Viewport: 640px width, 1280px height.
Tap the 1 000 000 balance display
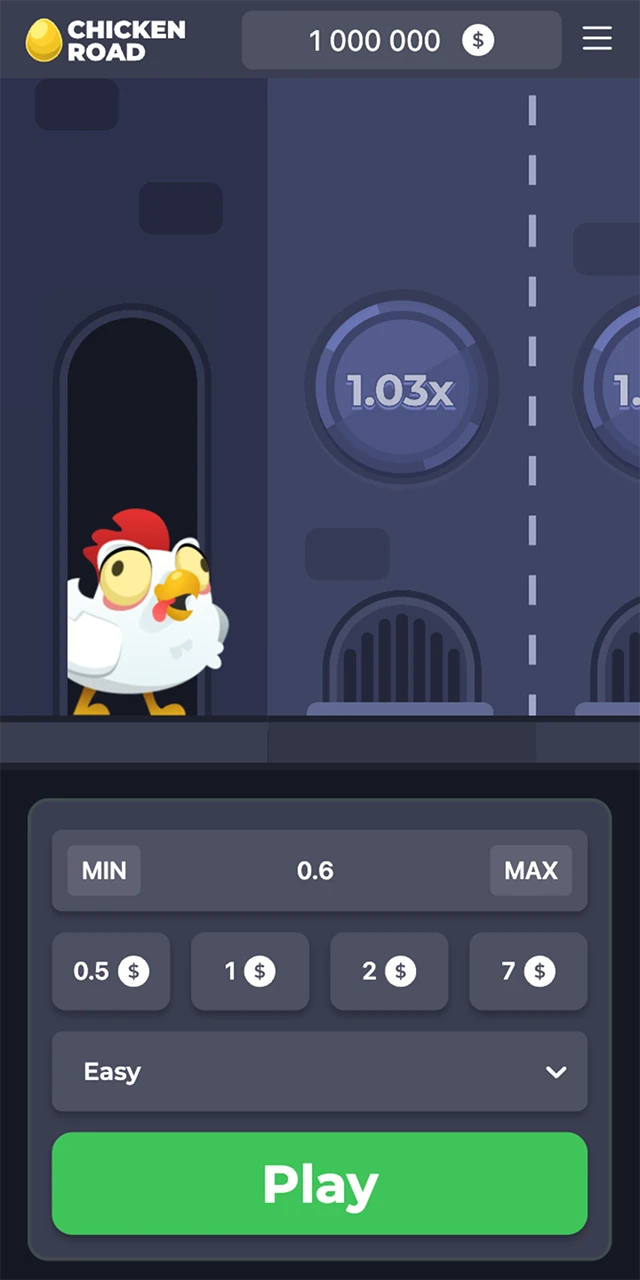(401, 41)
